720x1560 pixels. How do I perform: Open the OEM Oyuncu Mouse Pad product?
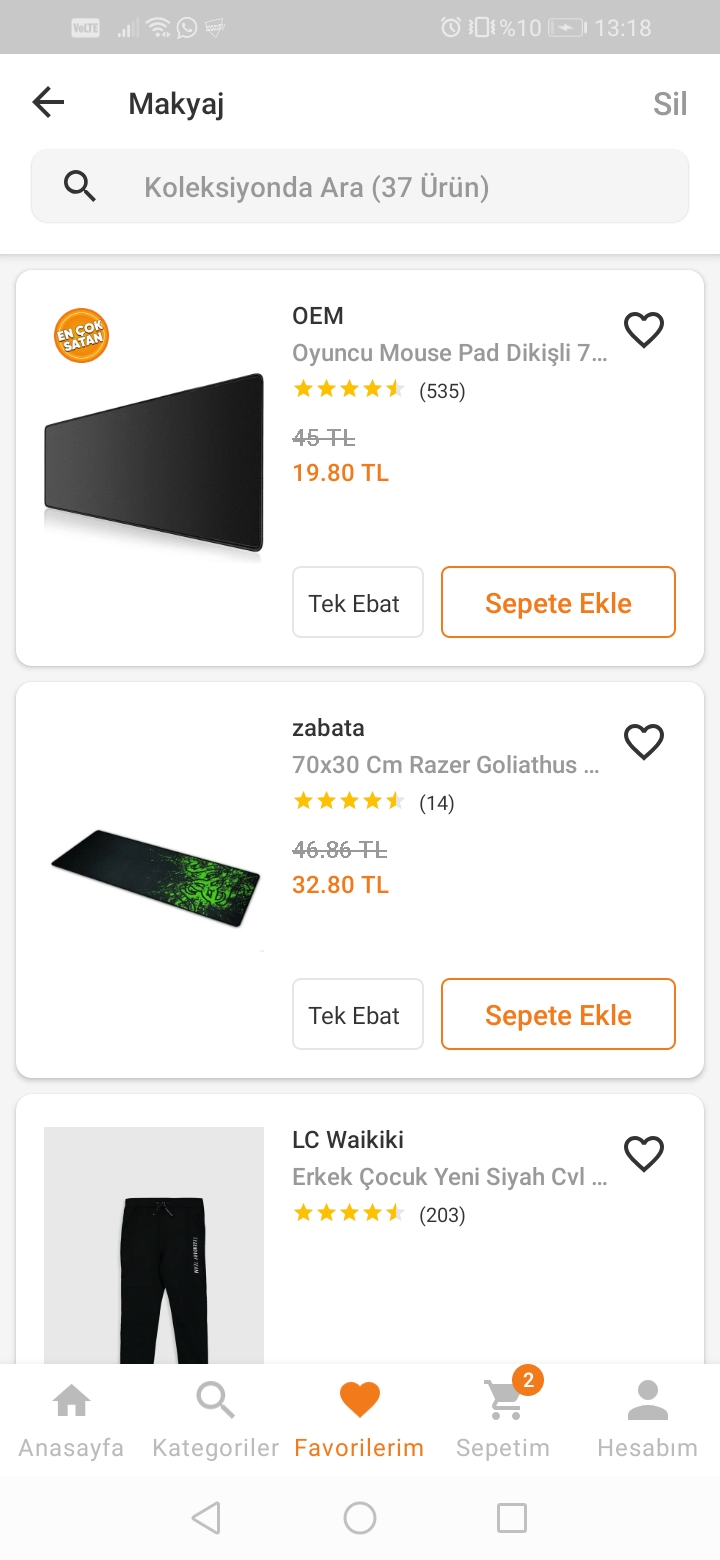coord(448,353)
